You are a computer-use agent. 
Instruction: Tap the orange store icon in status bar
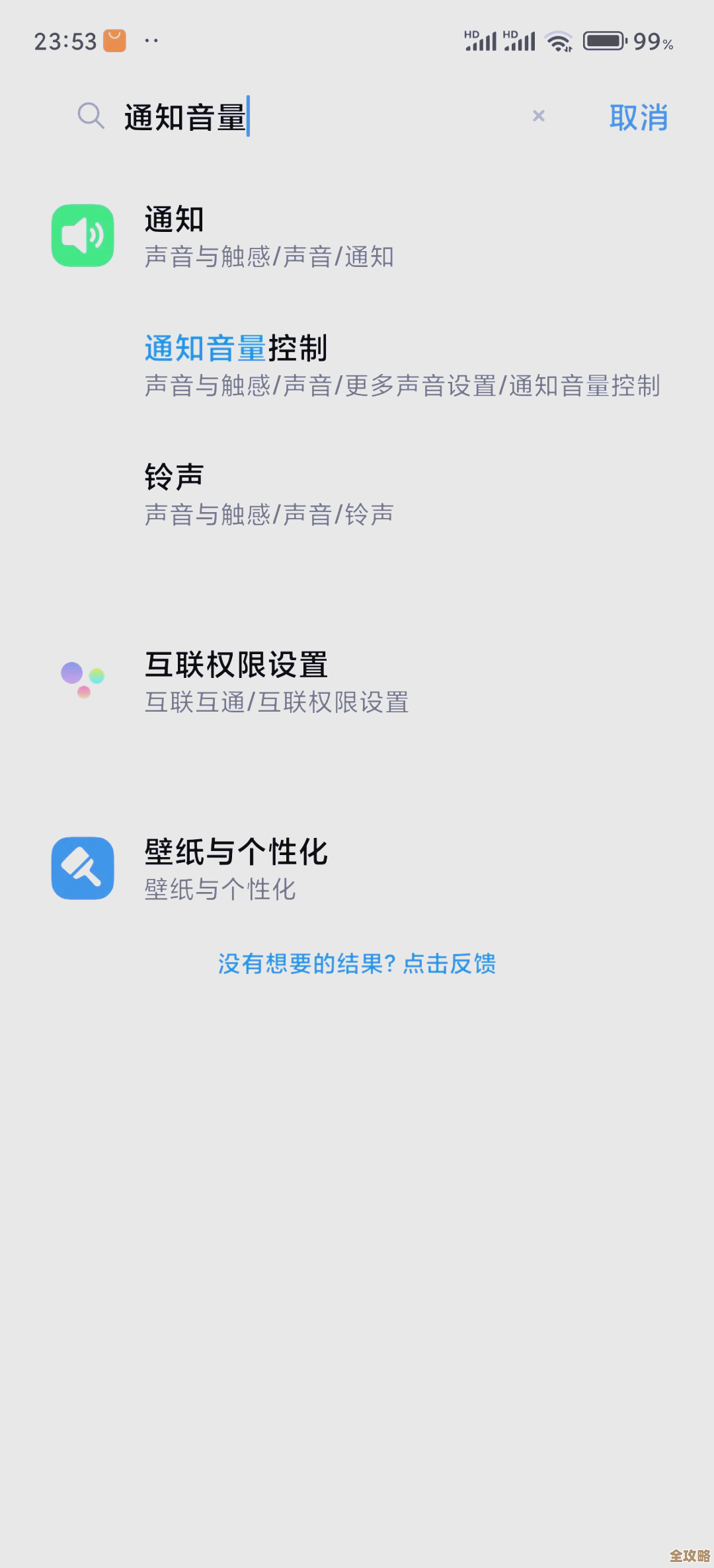tap(114, 40)
